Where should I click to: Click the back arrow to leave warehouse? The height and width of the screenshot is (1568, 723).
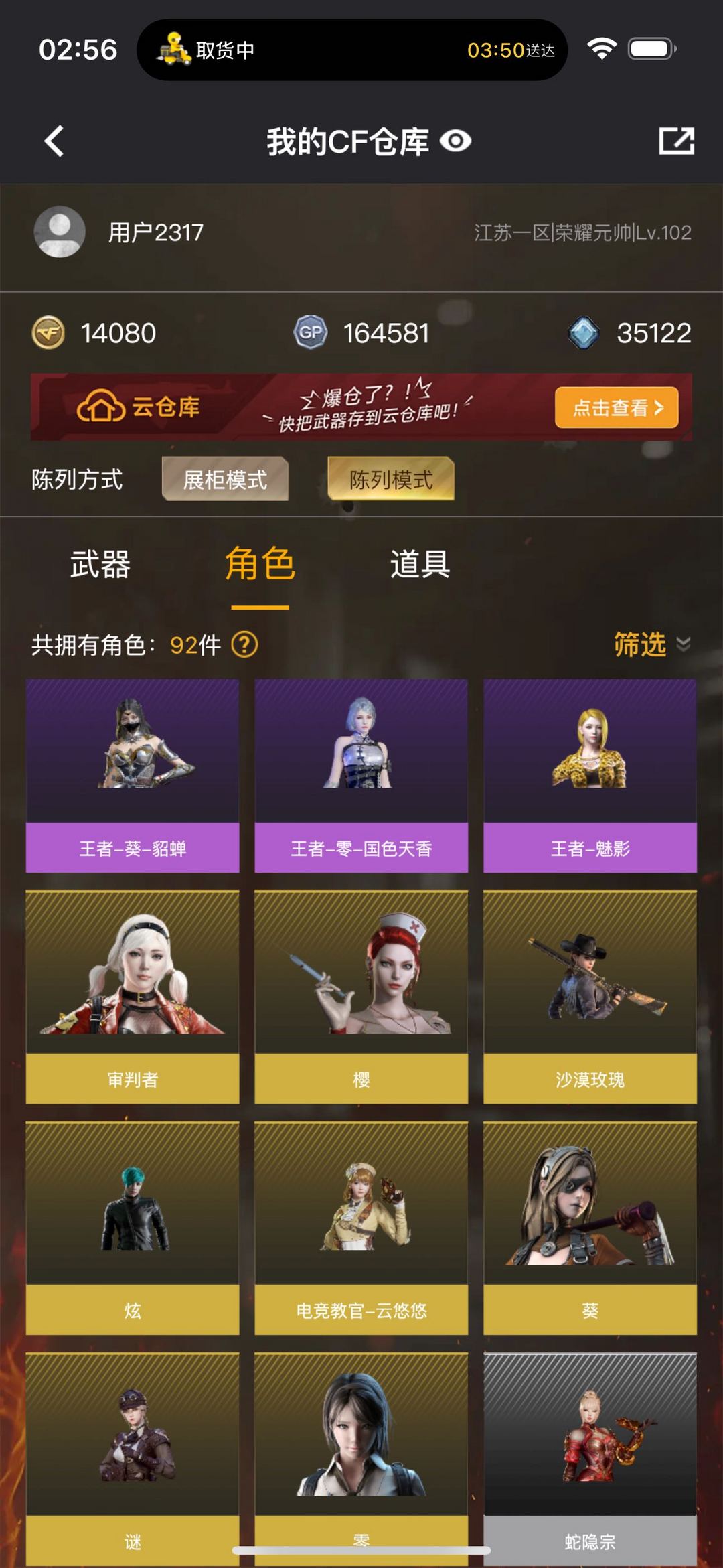click(54, 141)
